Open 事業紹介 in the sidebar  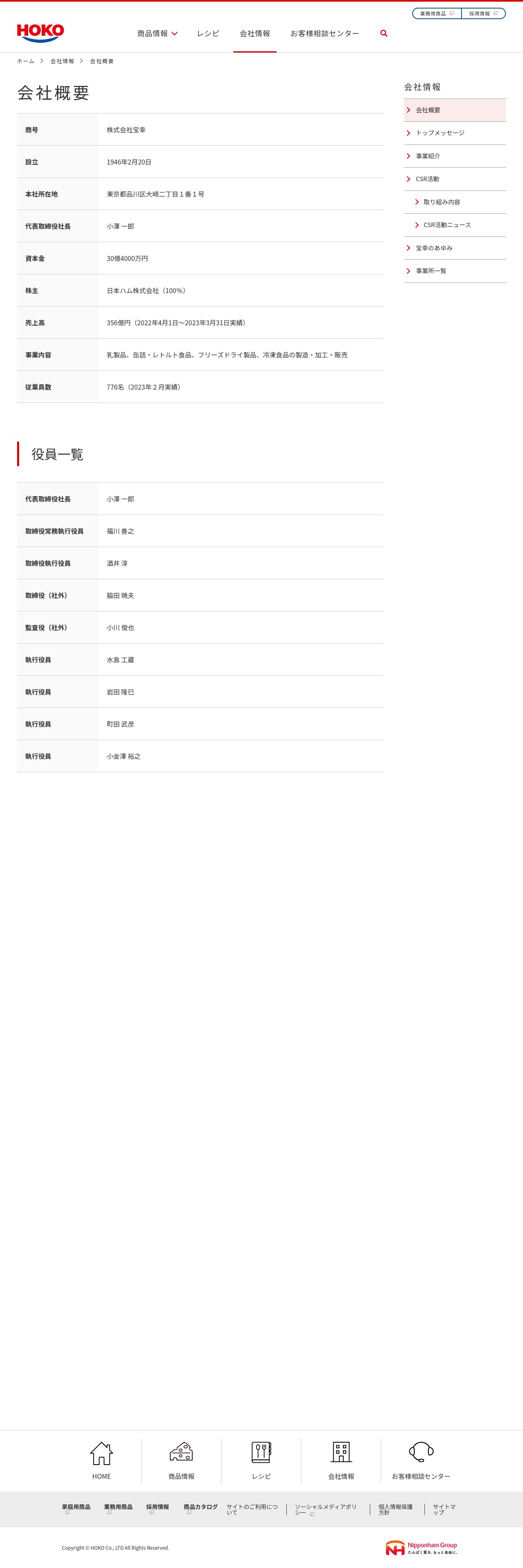pos(455,156)
